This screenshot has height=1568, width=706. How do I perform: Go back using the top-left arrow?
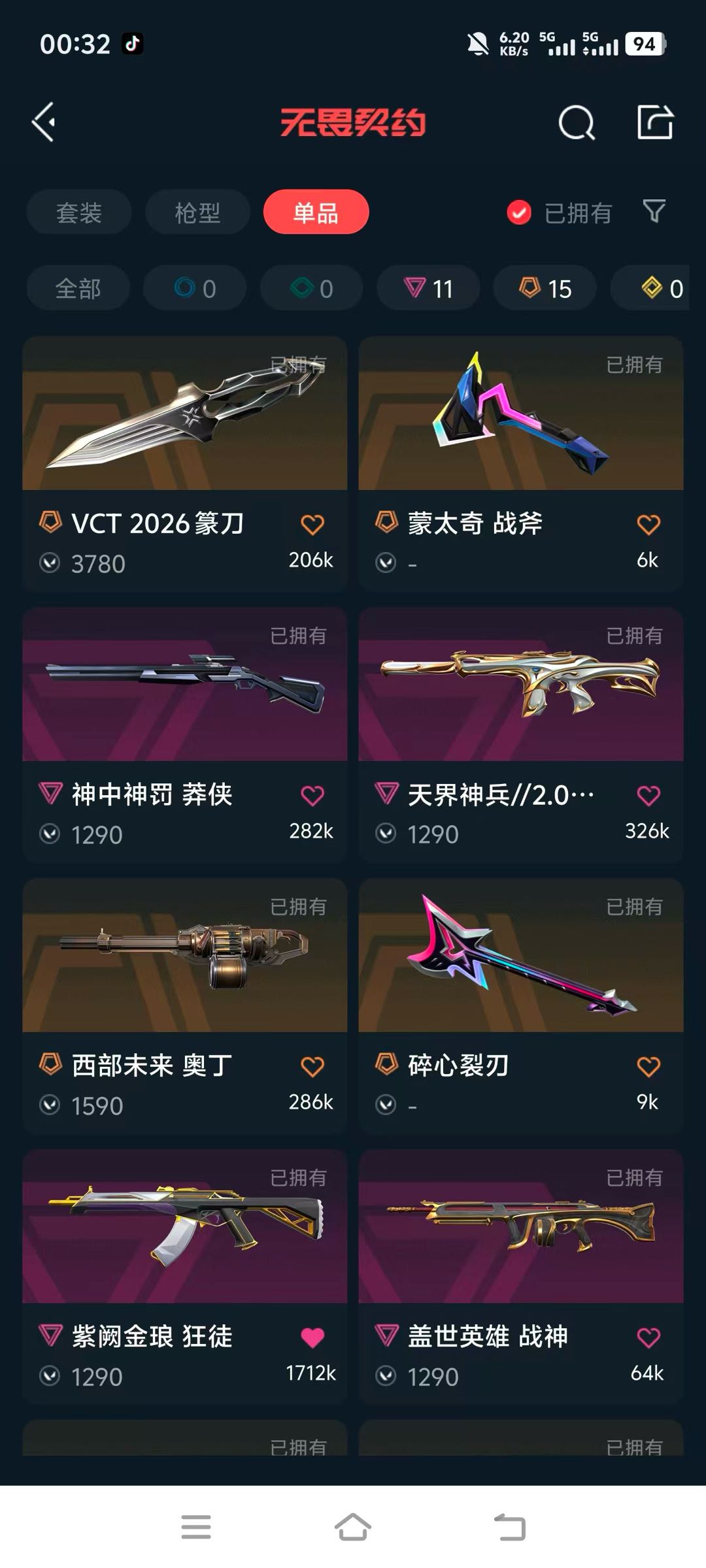[44, 122]
